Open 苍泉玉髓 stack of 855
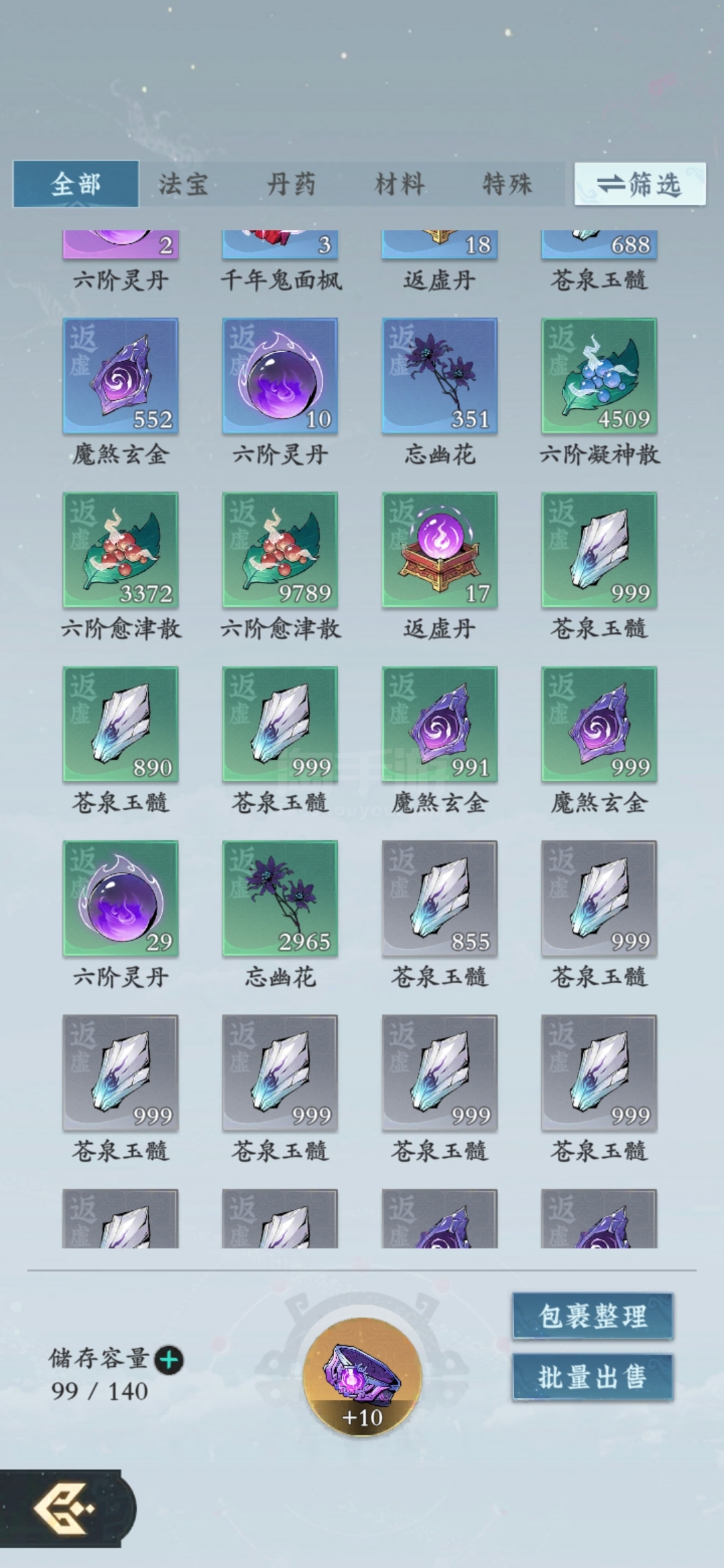 pos(440,899)
